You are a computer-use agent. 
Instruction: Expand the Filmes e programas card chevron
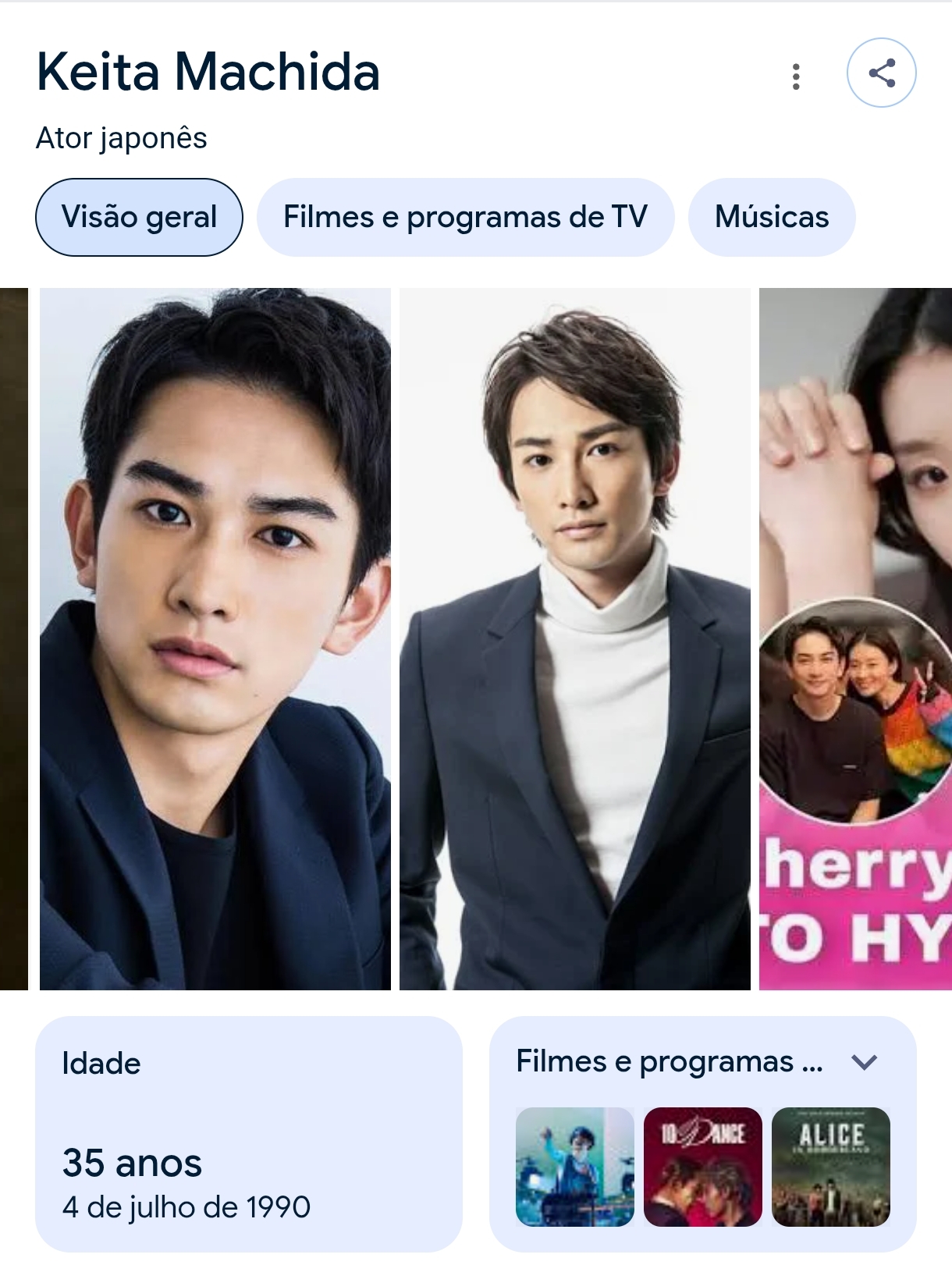click(865, 1062)
